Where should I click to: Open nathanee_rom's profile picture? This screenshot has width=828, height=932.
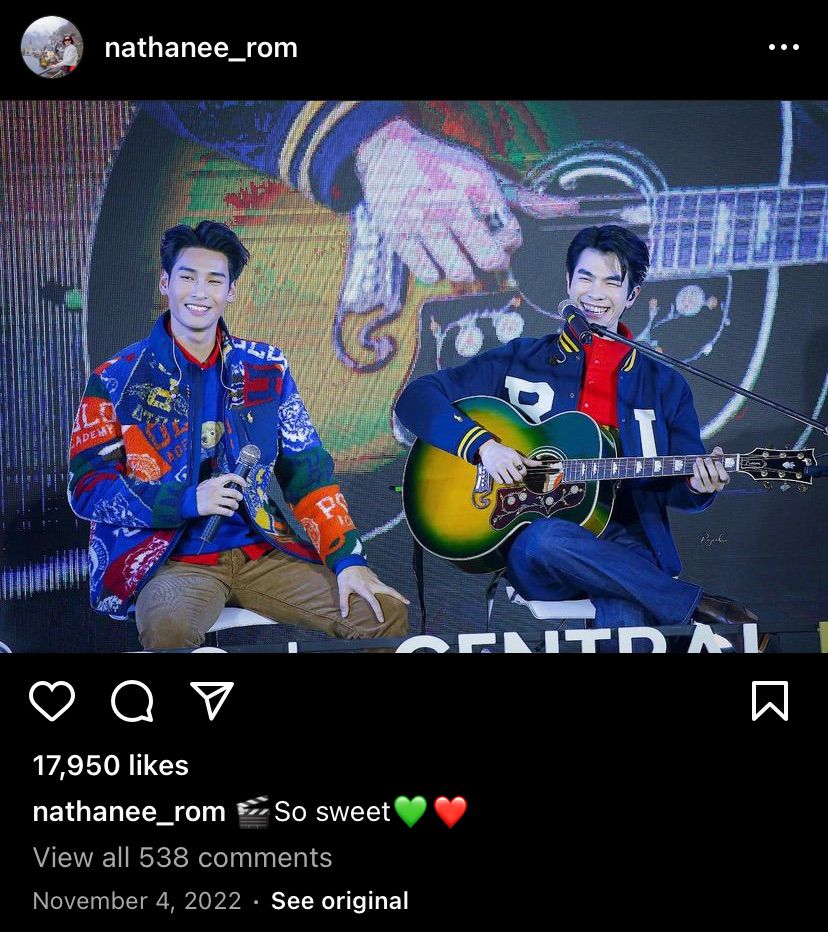[x=52, y=47]
